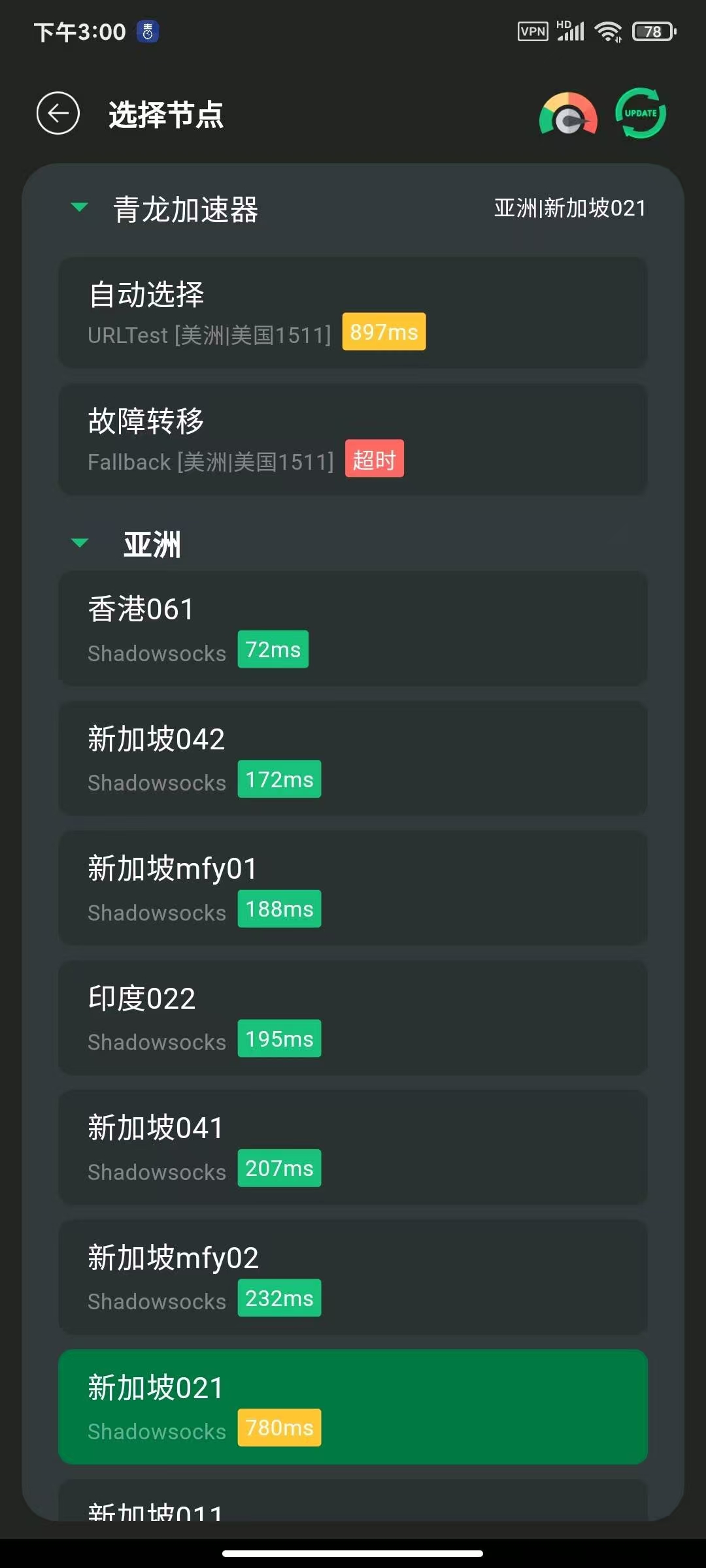Viewport: 706px width, 1568px height.
Task: Connect to 新加坡041 node
Action: point(353,1147)
